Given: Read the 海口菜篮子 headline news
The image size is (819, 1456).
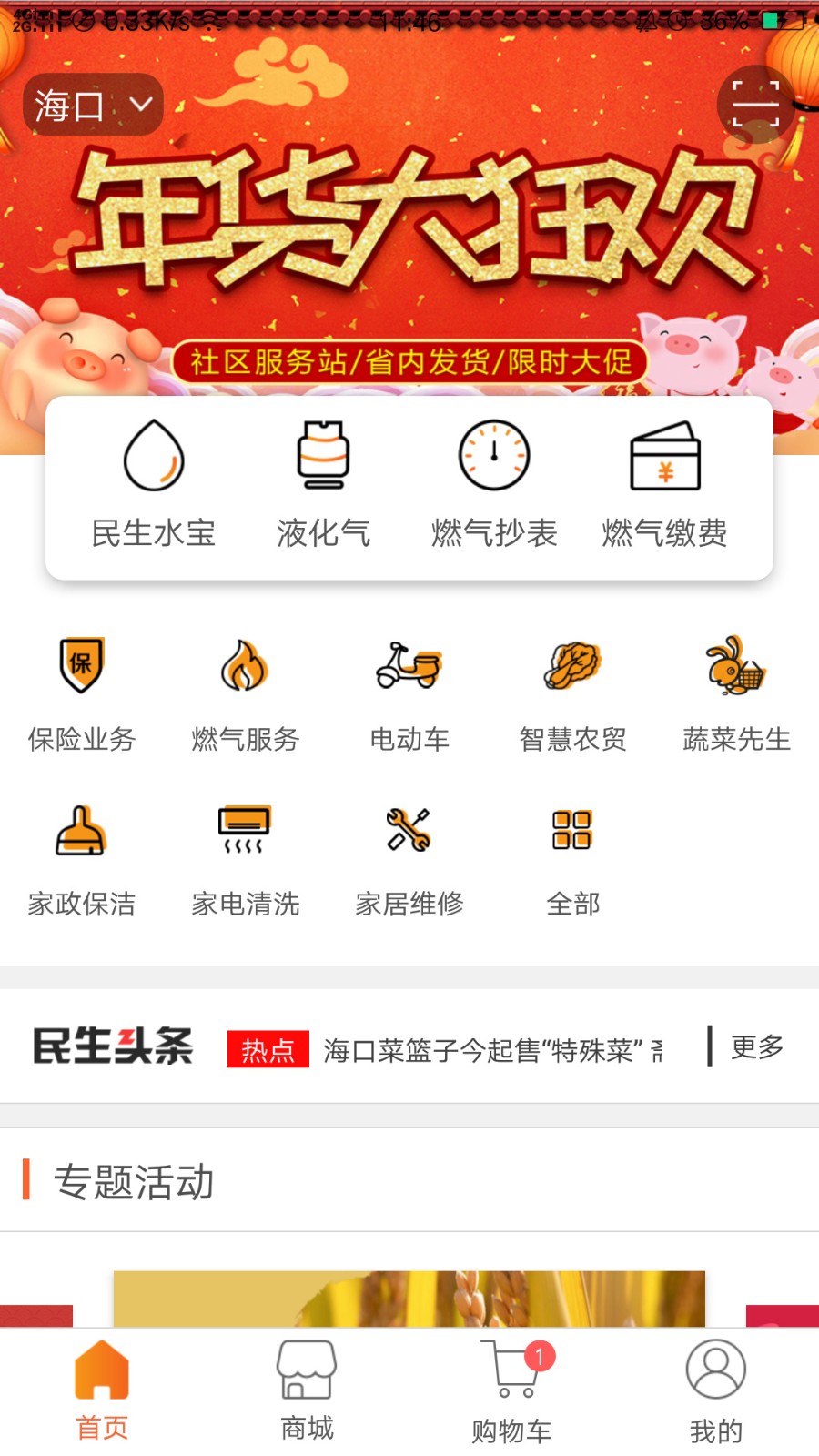Looking at the screenshot, I should [492, 1050].
